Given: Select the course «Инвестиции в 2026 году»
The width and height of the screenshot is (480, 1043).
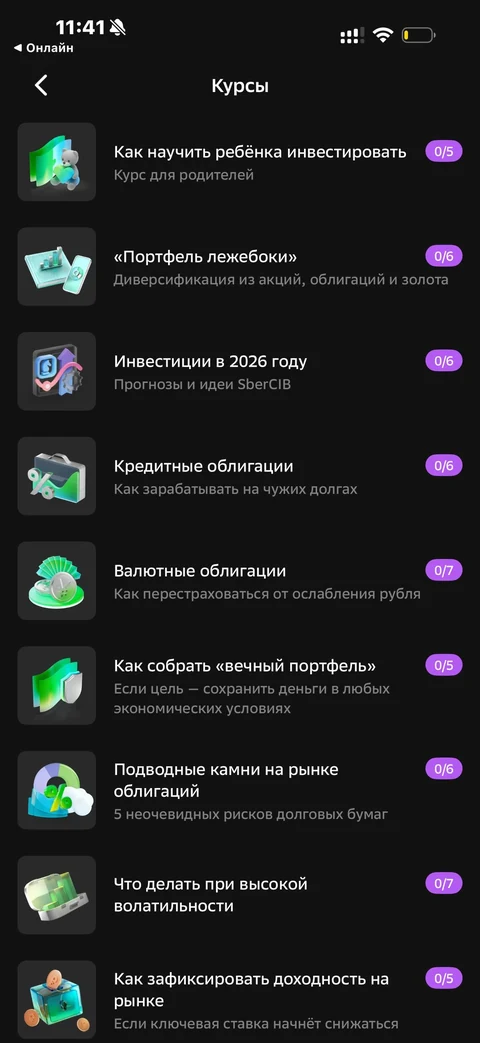Looking at the screenshot, I should click(240, 371).
